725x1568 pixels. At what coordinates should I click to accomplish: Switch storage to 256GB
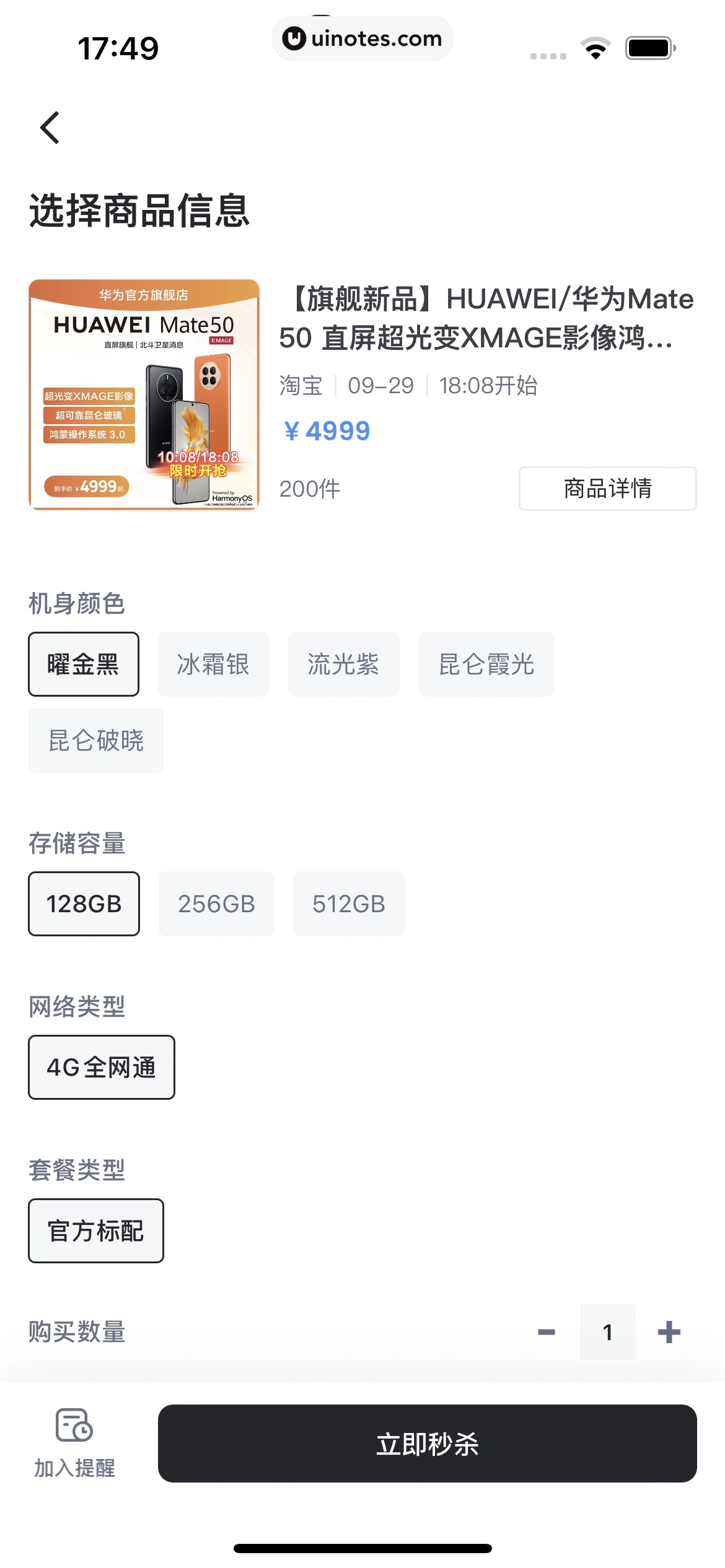[216, 904]
